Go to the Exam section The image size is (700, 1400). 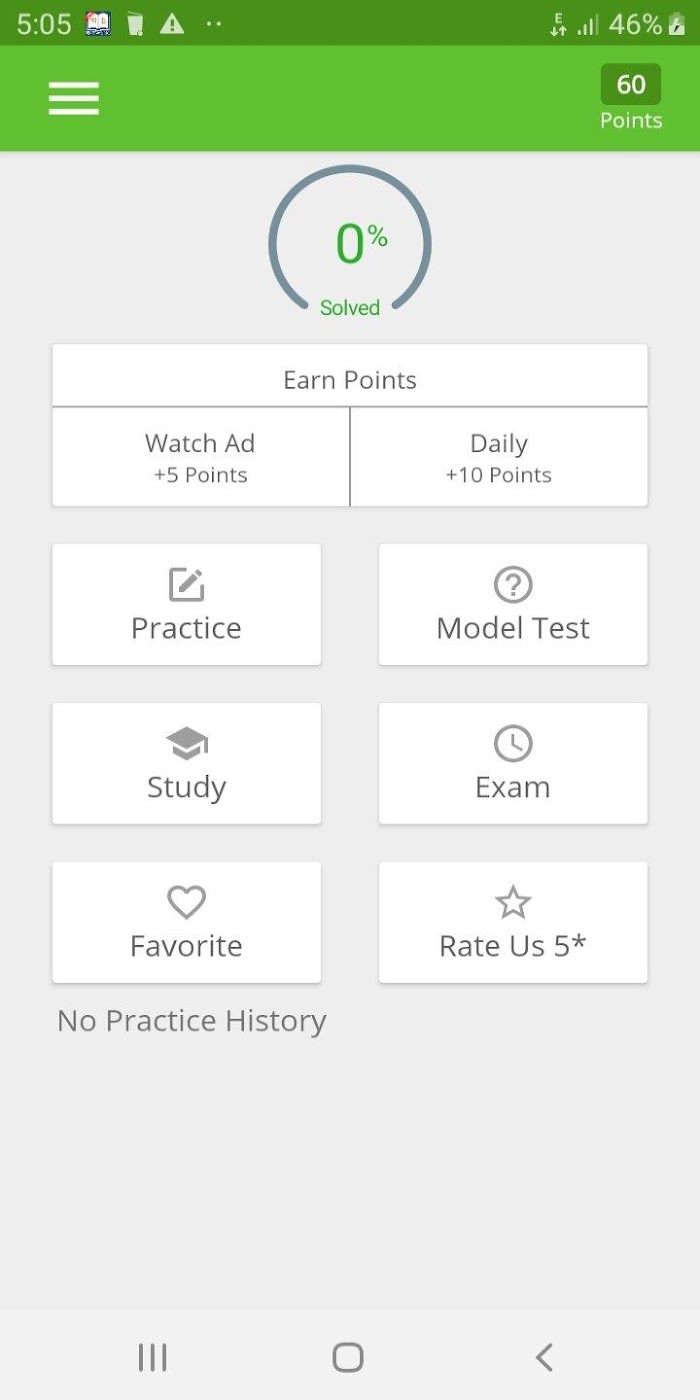click(513, 763)
